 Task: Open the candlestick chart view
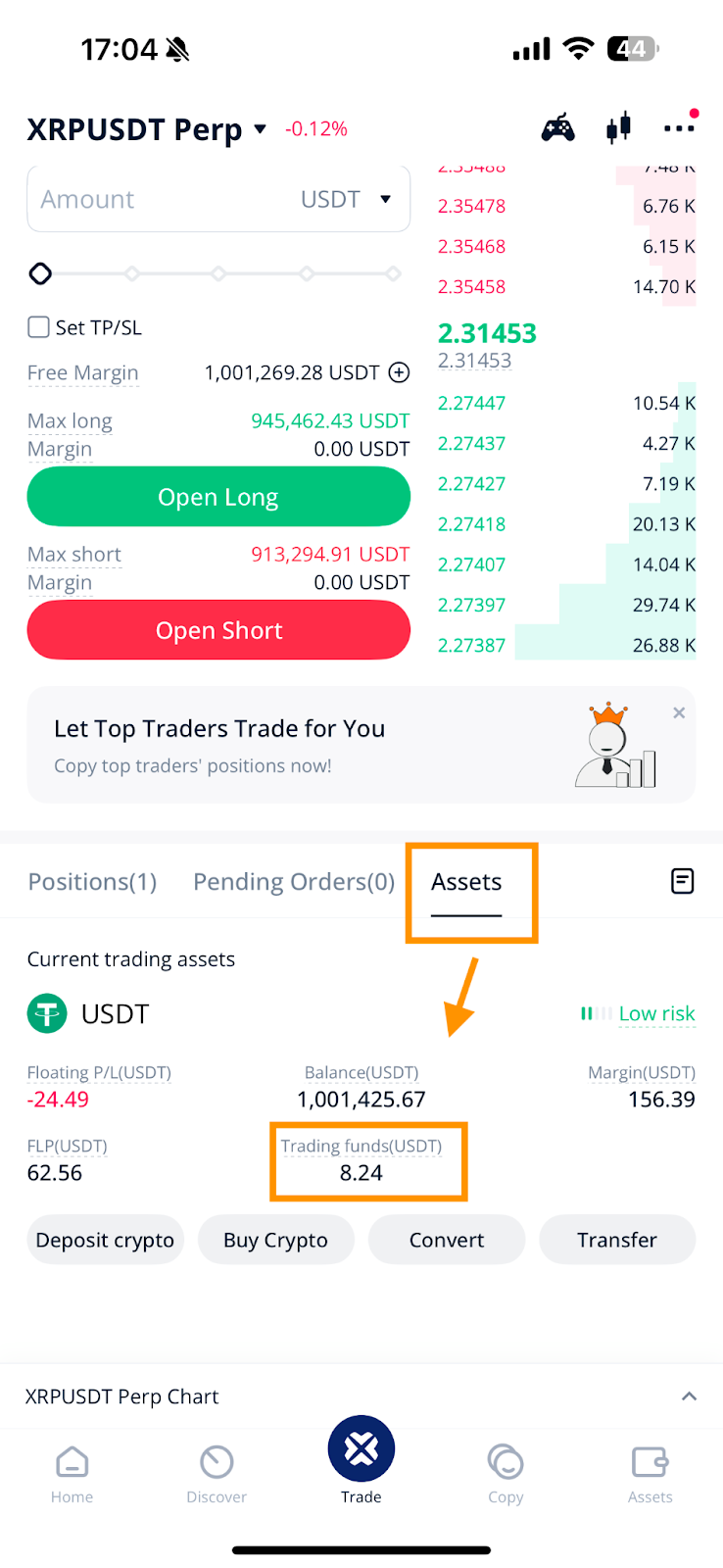pos(618,128)
